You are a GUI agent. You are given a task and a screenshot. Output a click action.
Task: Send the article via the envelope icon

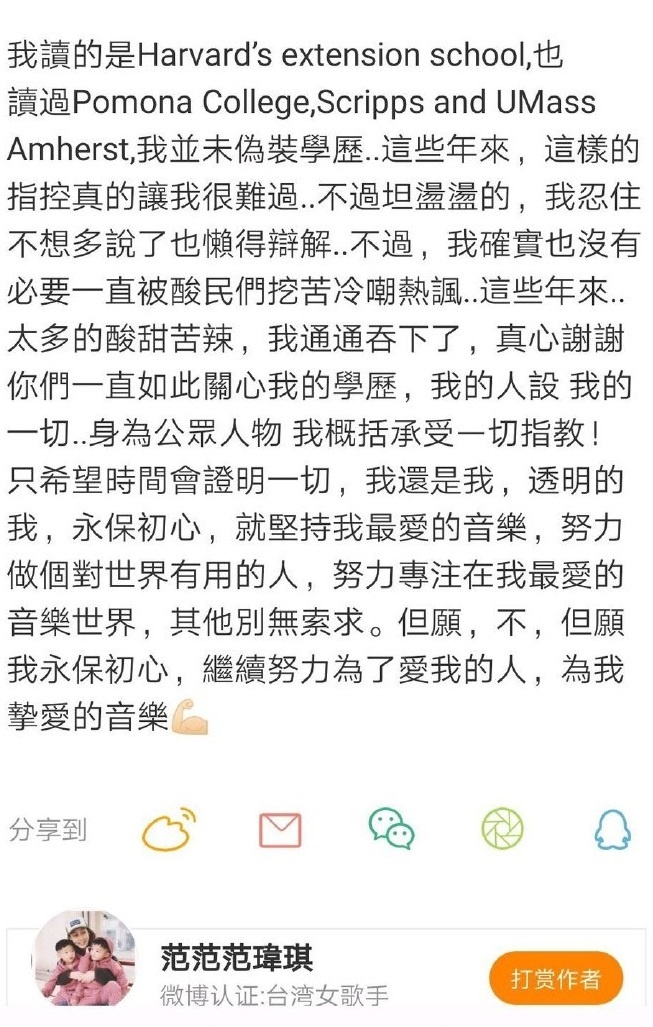(x=280, y=829)
